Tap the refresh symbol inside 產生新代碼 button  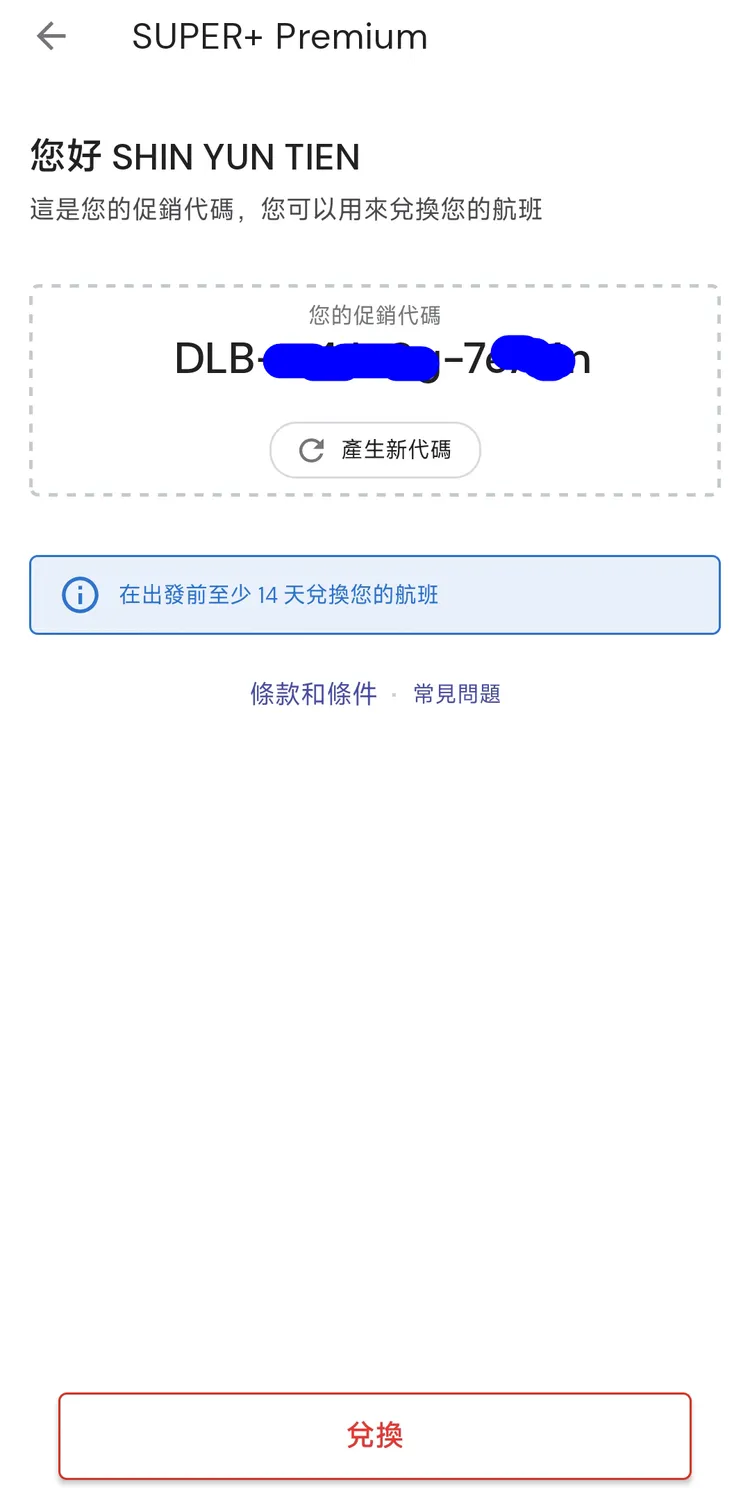310,450
